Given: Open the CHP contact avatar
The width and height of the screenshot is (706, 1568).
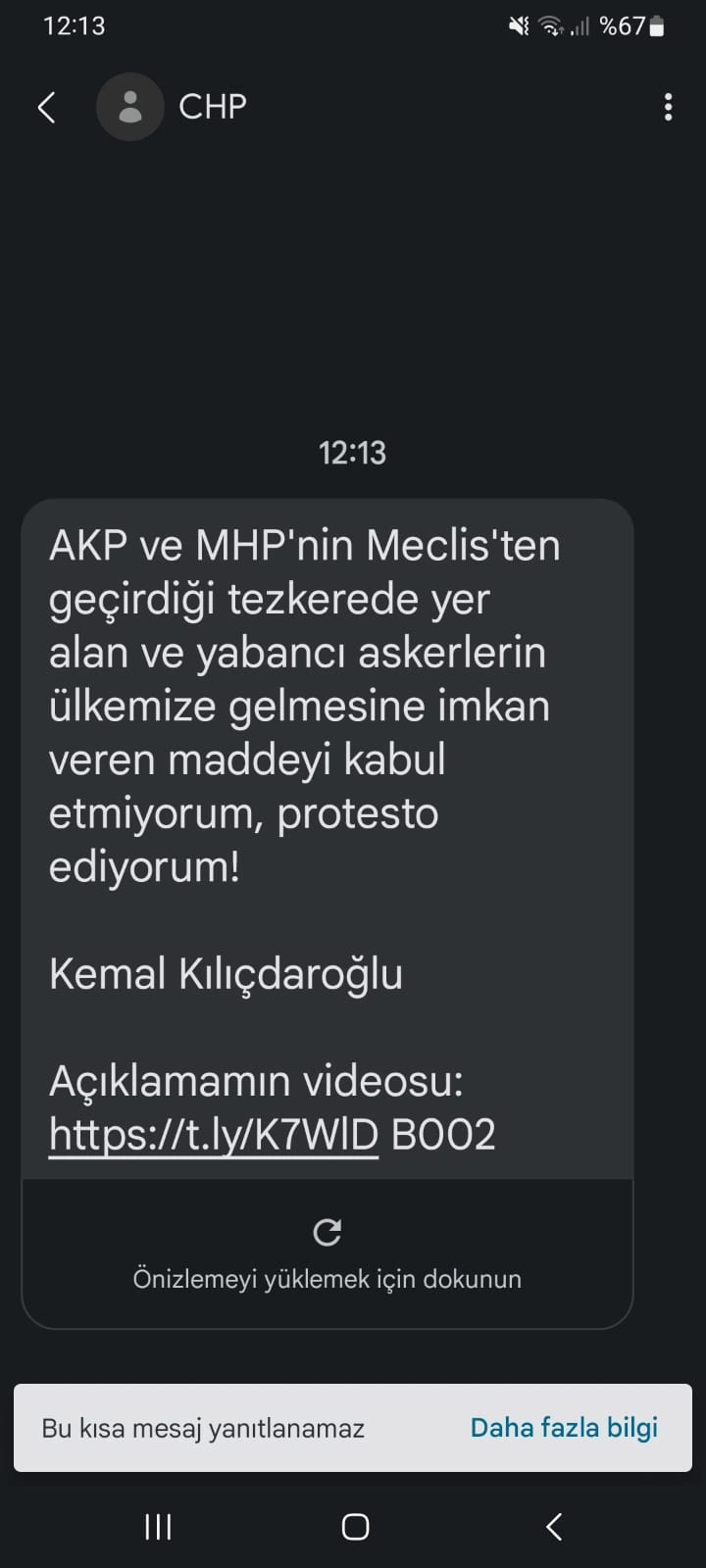Looking at the screenshot, I should click(x=129, y=107).
